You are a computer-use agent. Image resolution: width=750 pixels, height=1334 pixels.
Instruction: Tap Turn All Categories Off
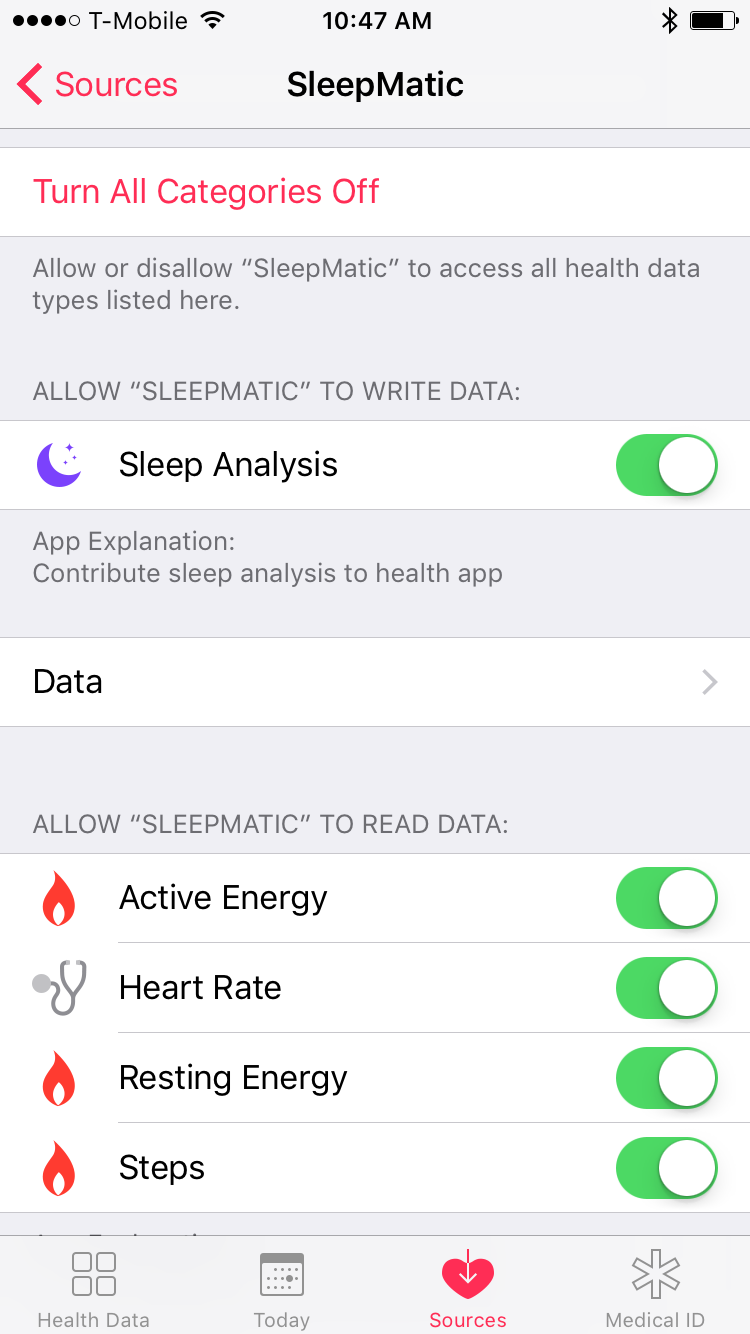206,192
